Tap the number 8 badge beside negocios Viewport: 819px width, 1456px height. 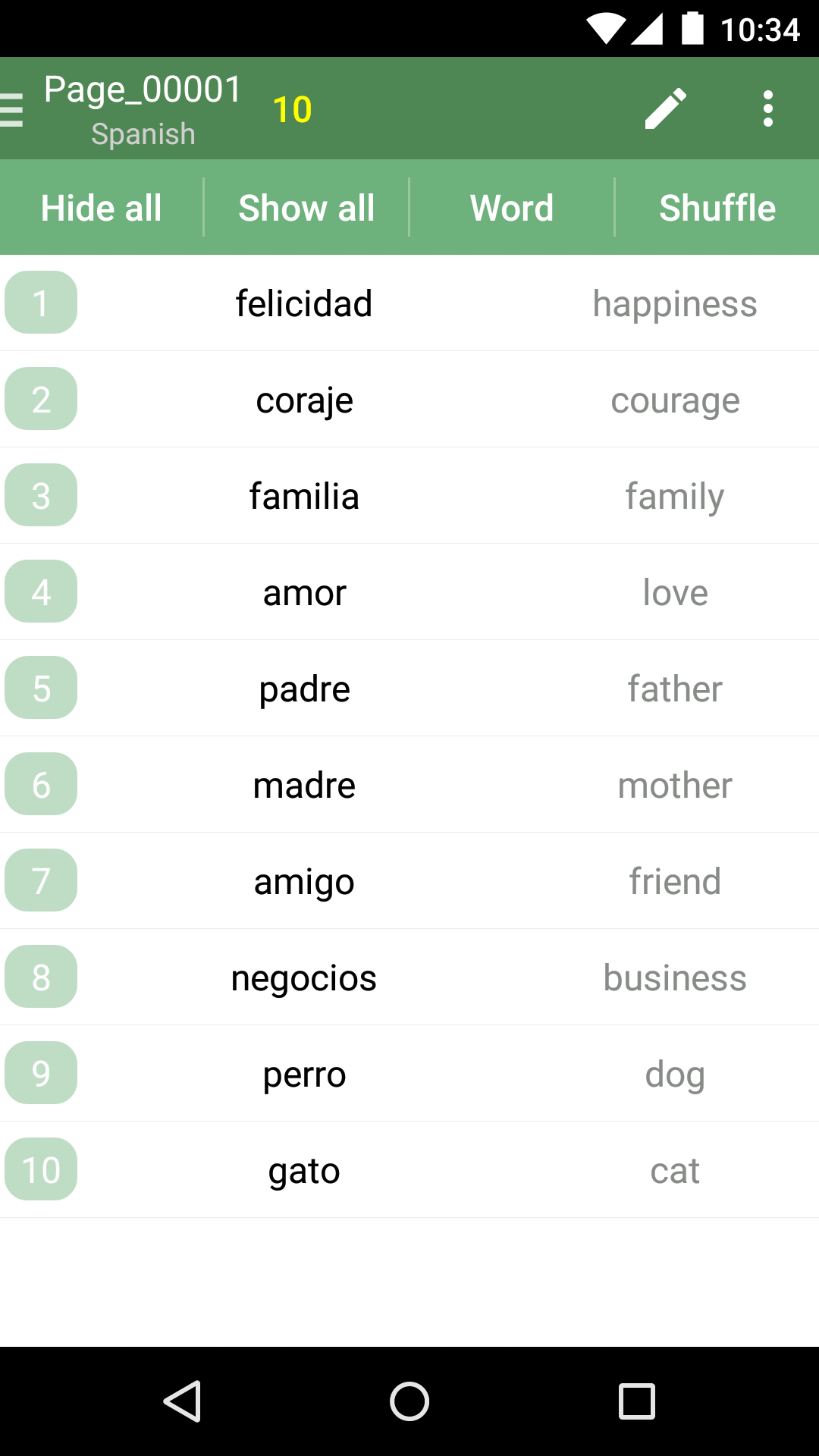click(x=41, y=977)
